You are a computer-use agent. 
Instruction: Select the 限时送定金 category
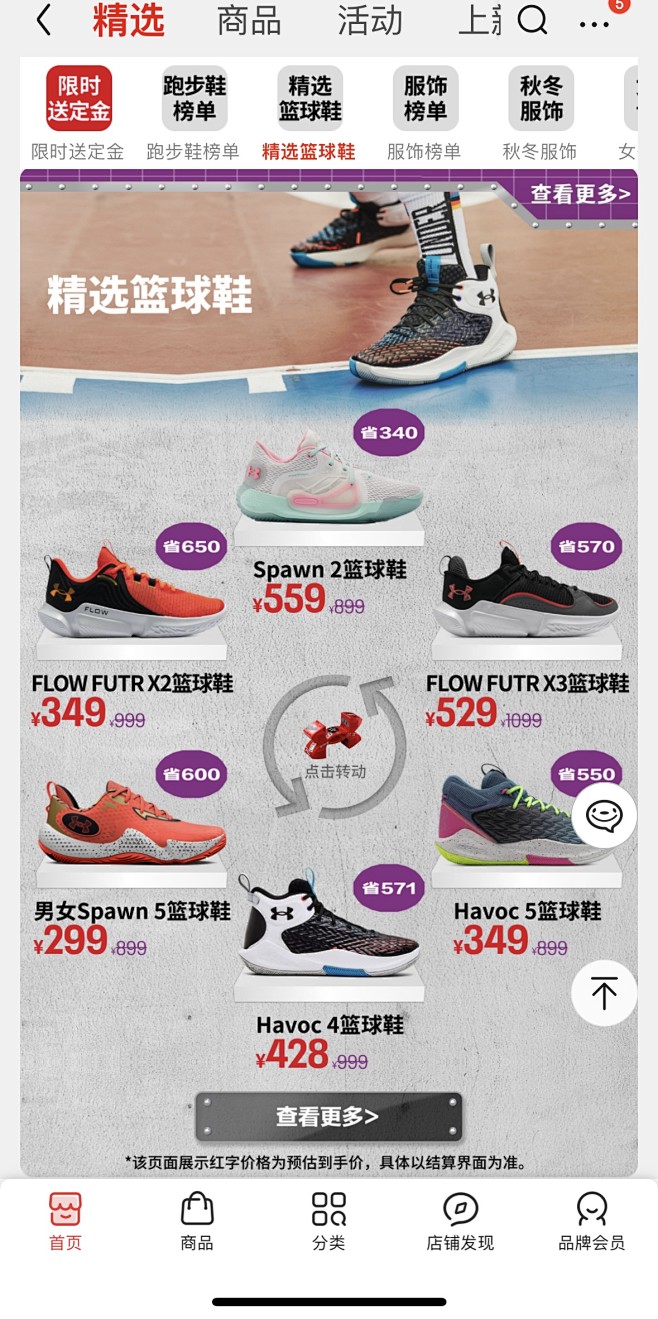[x=78, y=112]
